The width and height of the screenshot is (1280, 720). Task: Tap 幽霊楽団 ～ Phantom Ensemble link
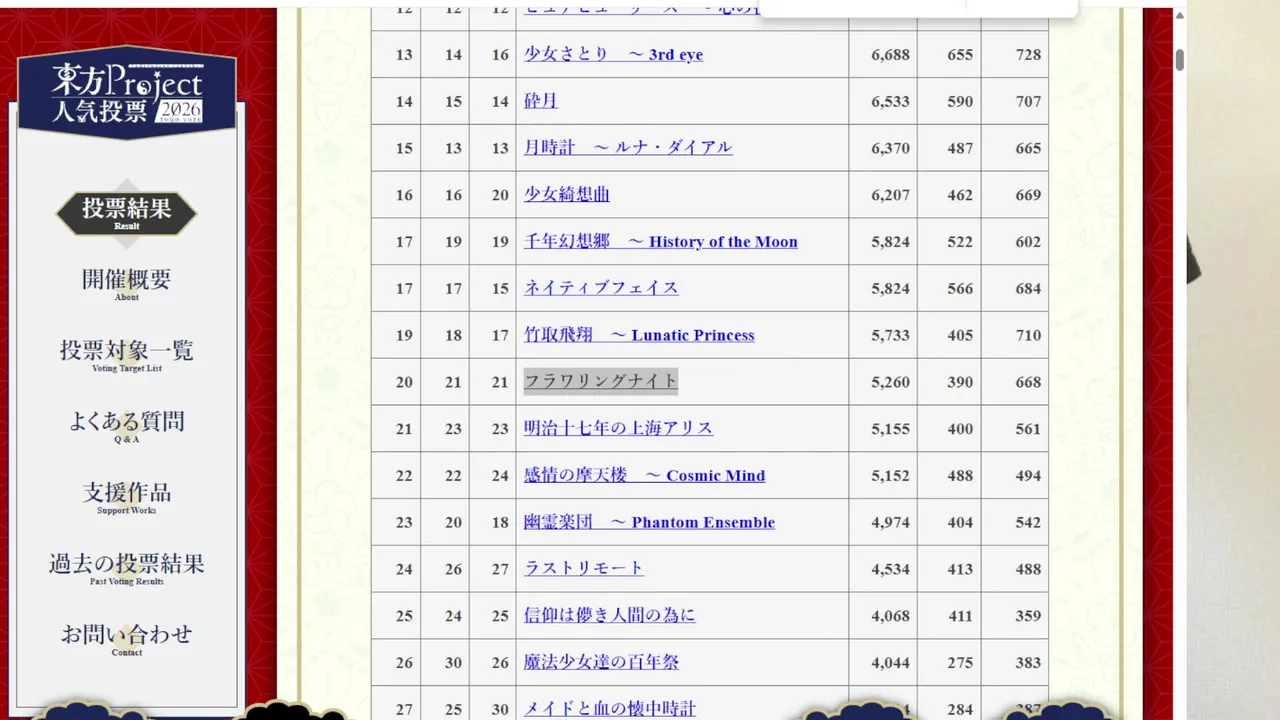click(x=649, y=522)
